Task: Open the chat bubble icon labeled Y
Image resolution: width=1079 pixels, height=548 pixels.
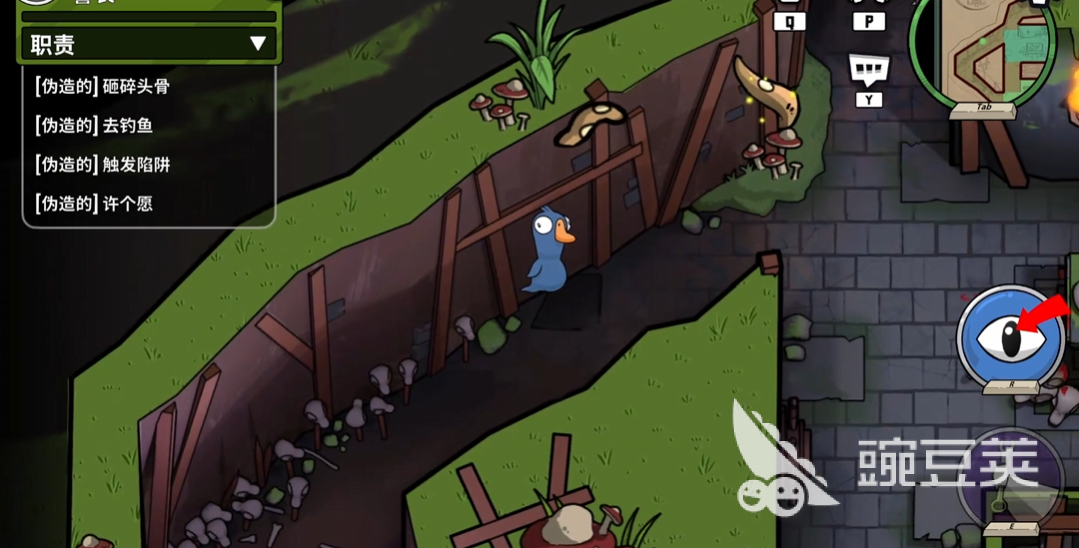Action: (868, 70)
